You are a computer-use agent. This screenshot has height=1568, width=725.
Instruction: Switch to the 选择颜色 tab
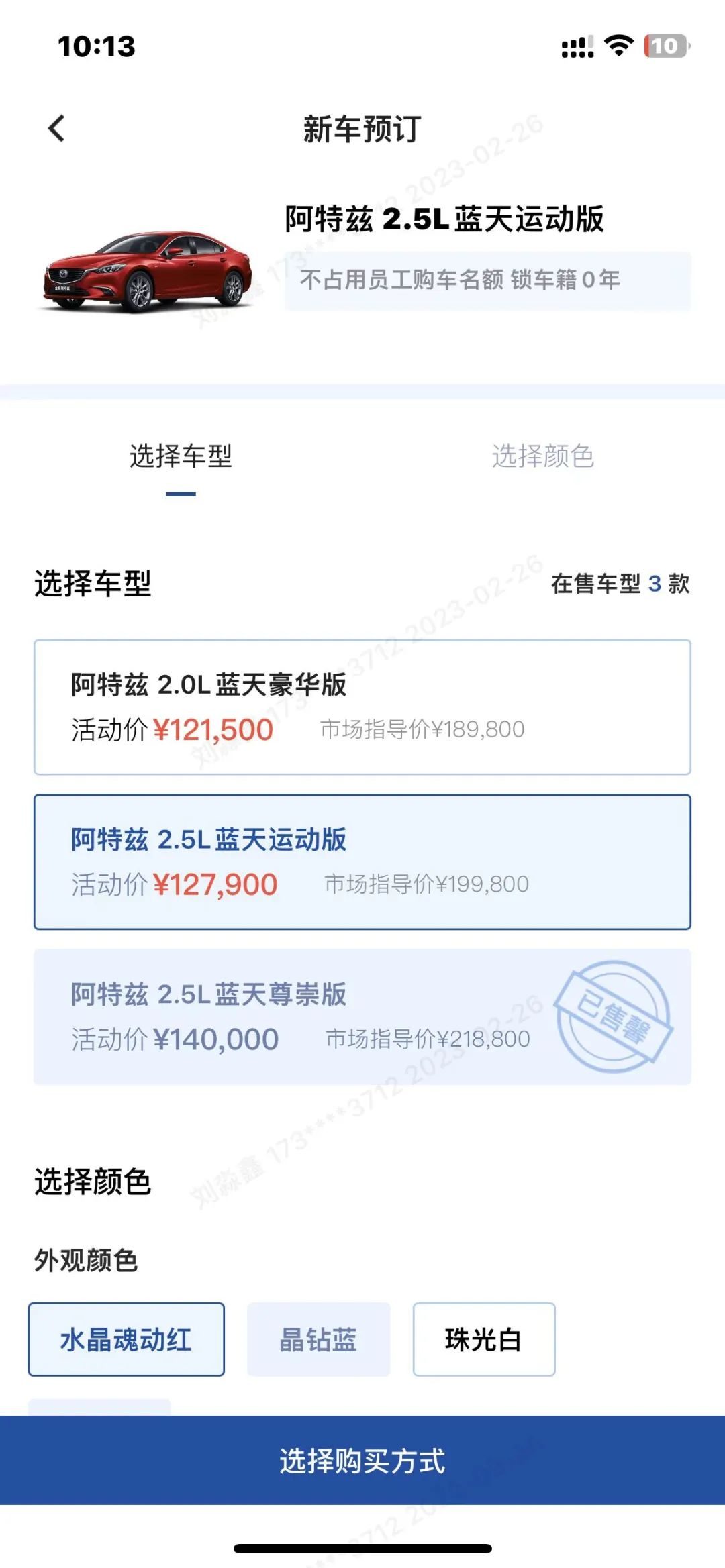(542, 457)
